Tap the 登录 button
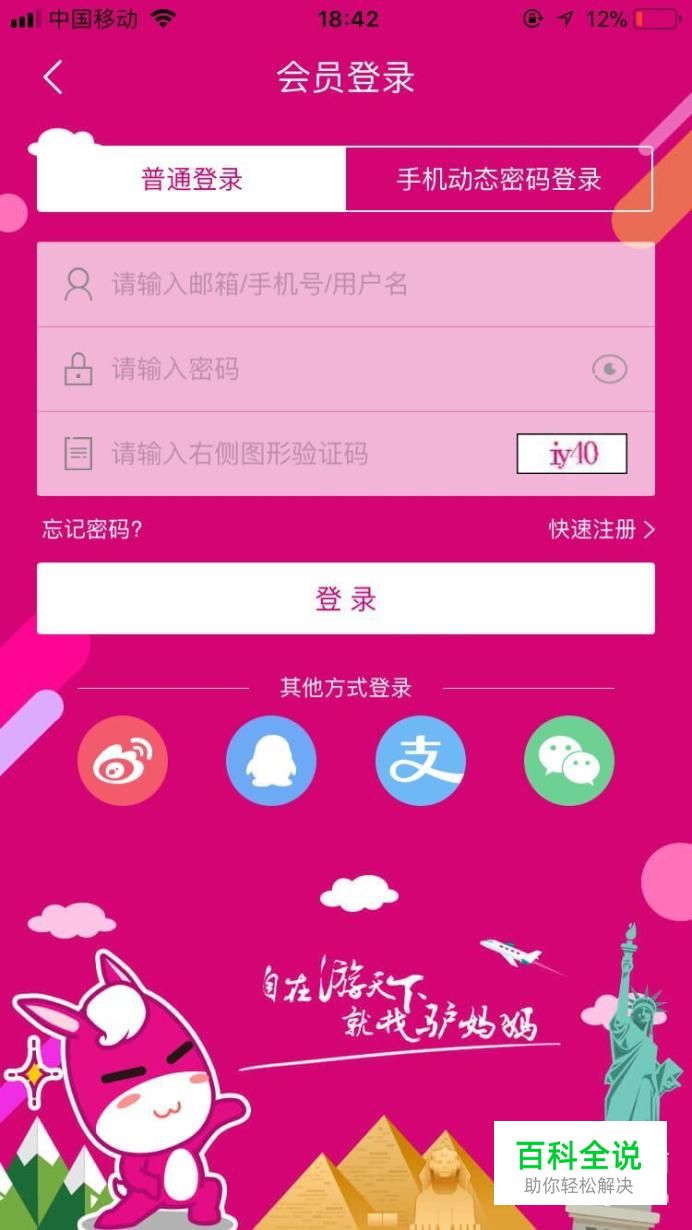692x1230 pixels. [x=346, y=598]
